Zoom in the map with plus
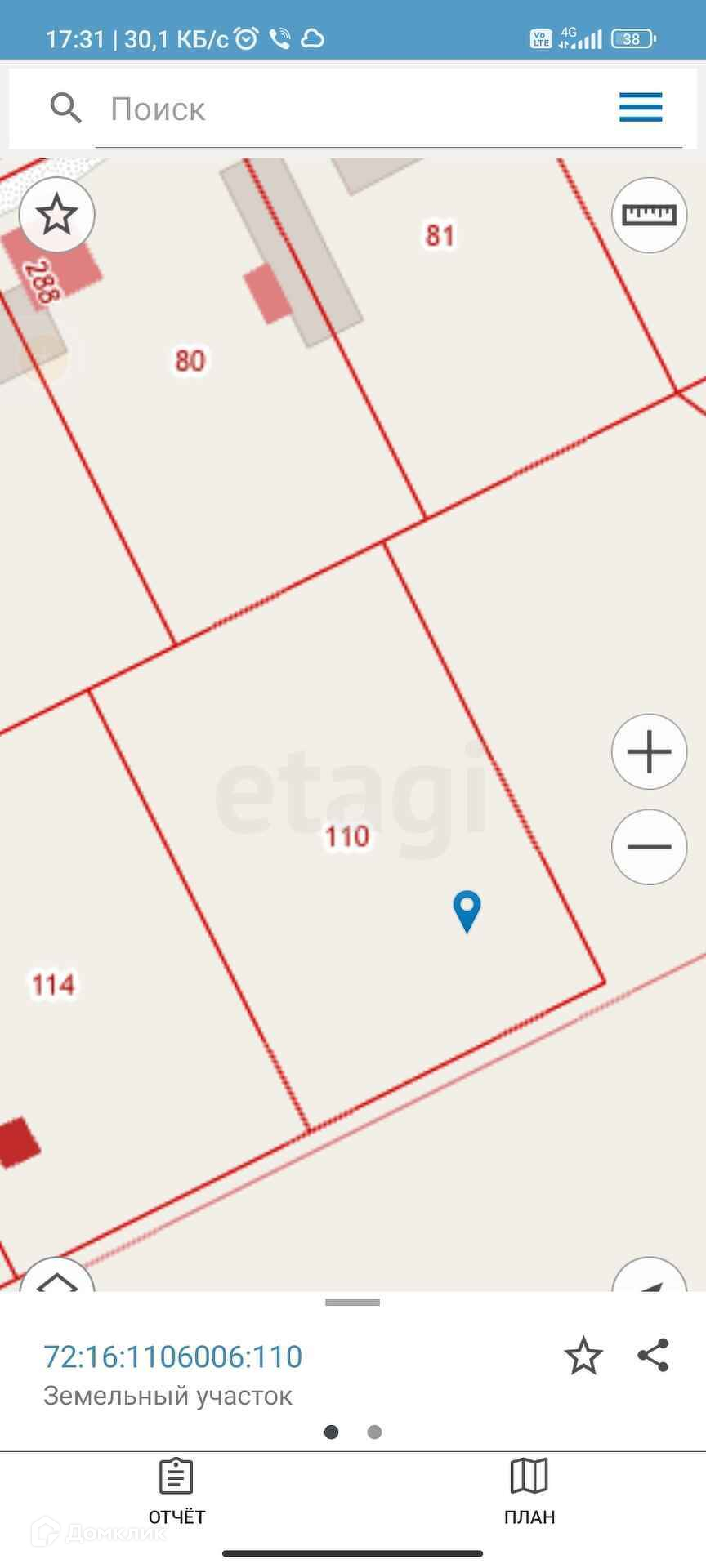The width and height of the screenshot is (706, 1568). (x=649, y=751)
